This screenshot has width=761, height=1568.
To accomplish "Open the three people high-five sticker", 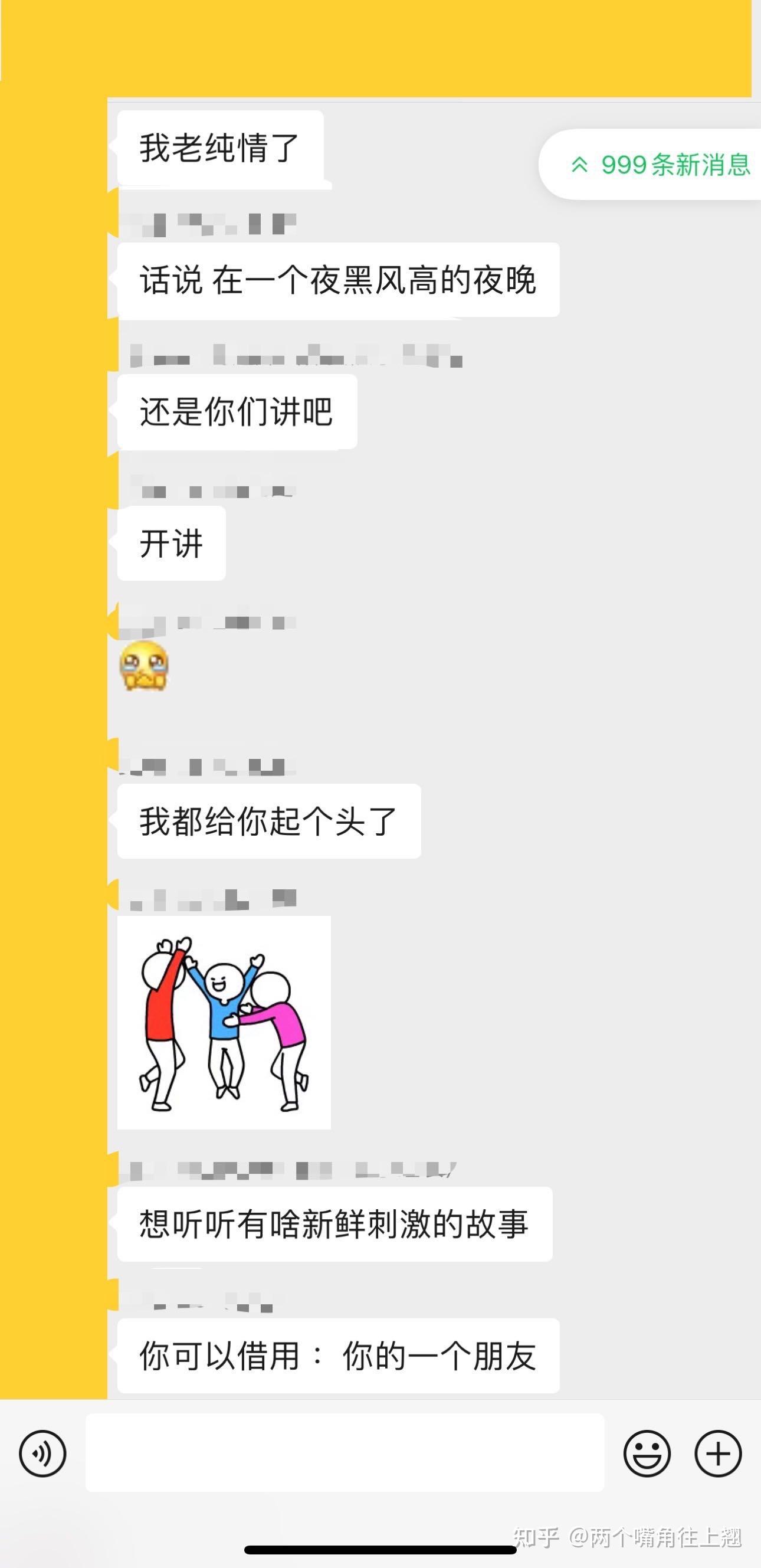I will click(224, 1023).
